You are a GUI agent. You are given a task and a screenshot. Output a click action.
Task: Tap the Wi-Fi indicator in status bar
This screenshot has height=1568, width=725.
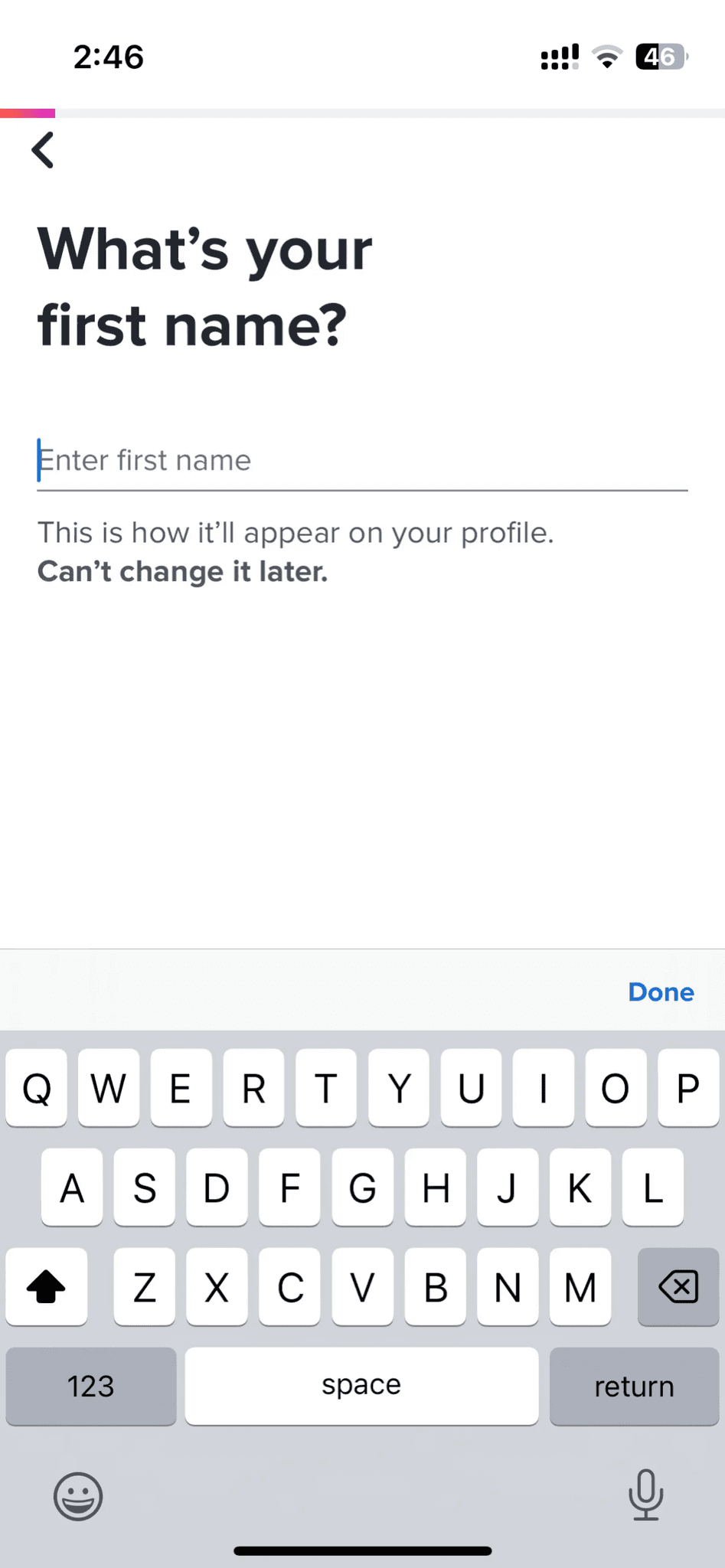click(x=607, y=58)
